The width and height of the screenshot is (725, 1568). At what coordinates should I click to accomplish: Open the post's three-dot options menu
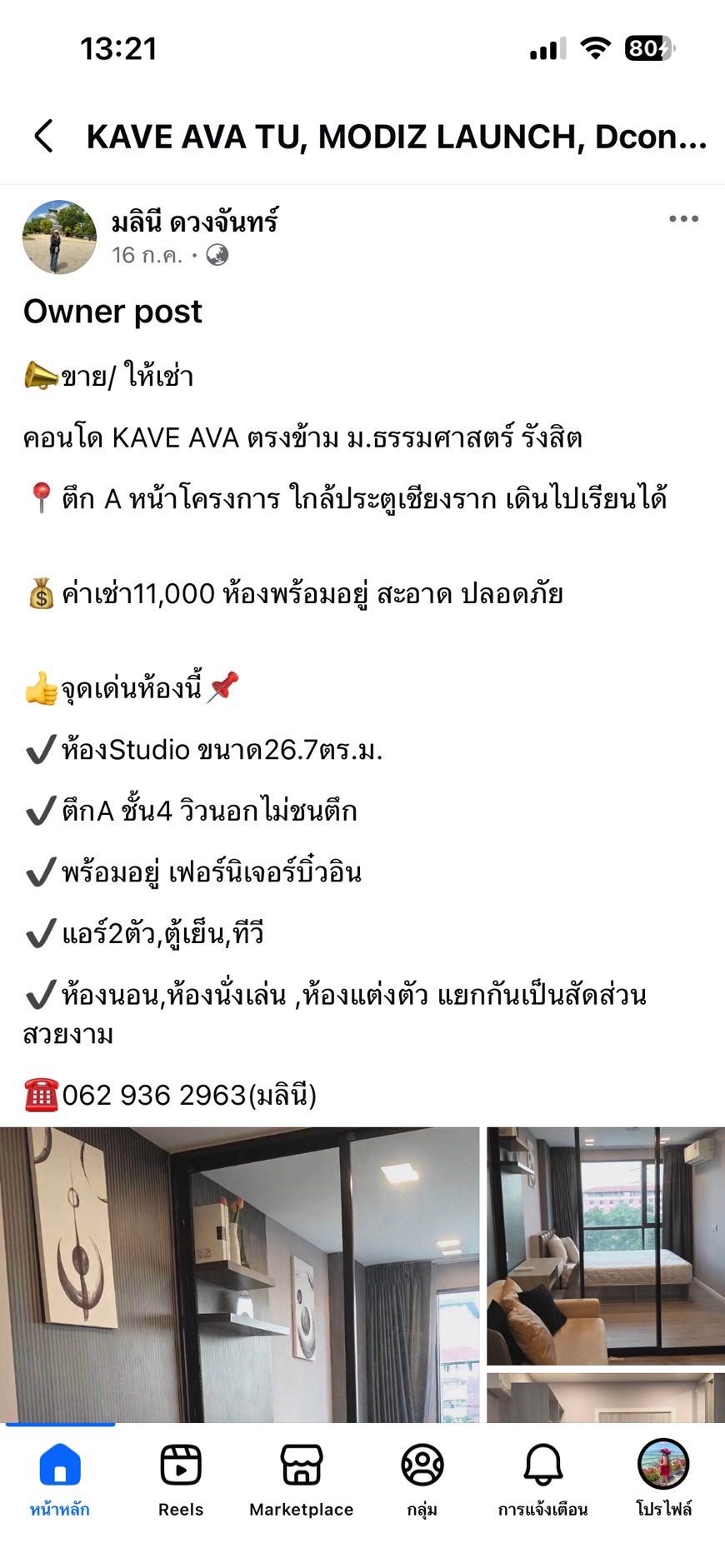pyautogui.click(x=683, y=219)
